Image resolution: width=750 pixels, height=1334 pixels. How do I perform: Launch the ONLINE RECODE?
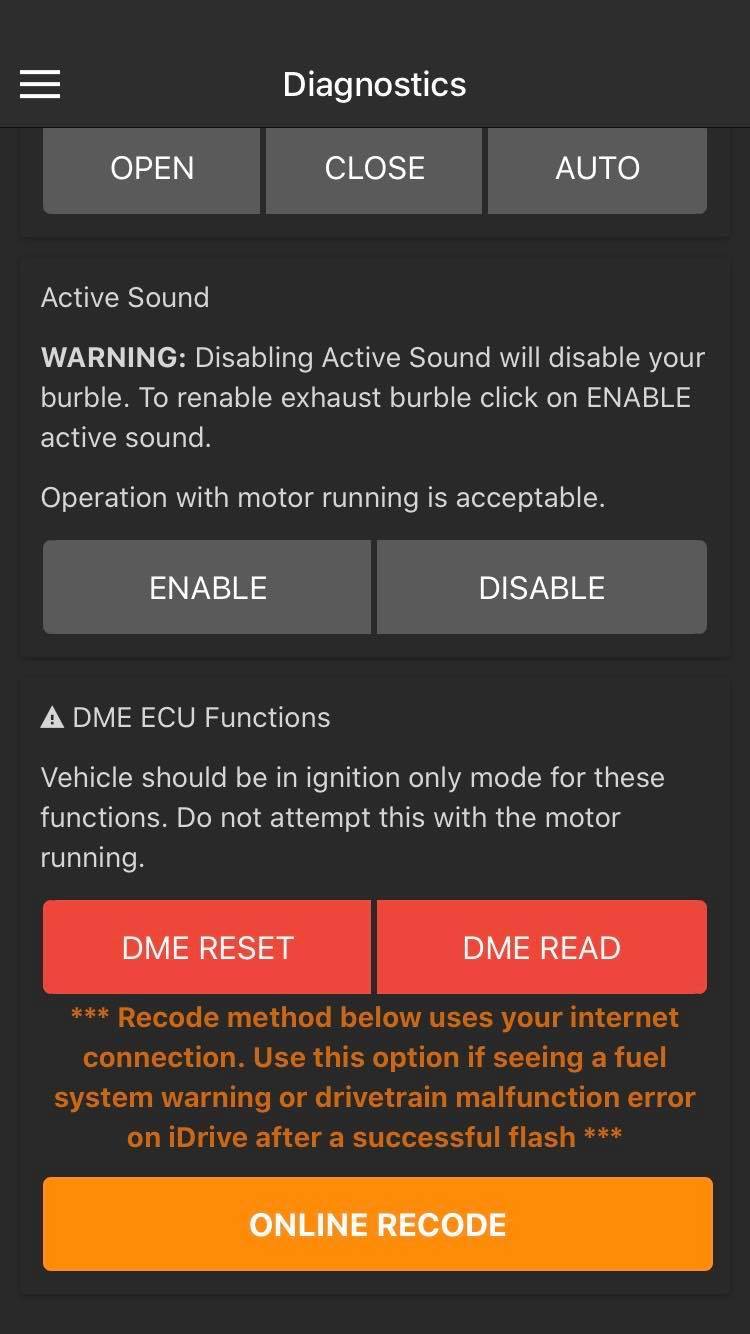[378, 1224]
